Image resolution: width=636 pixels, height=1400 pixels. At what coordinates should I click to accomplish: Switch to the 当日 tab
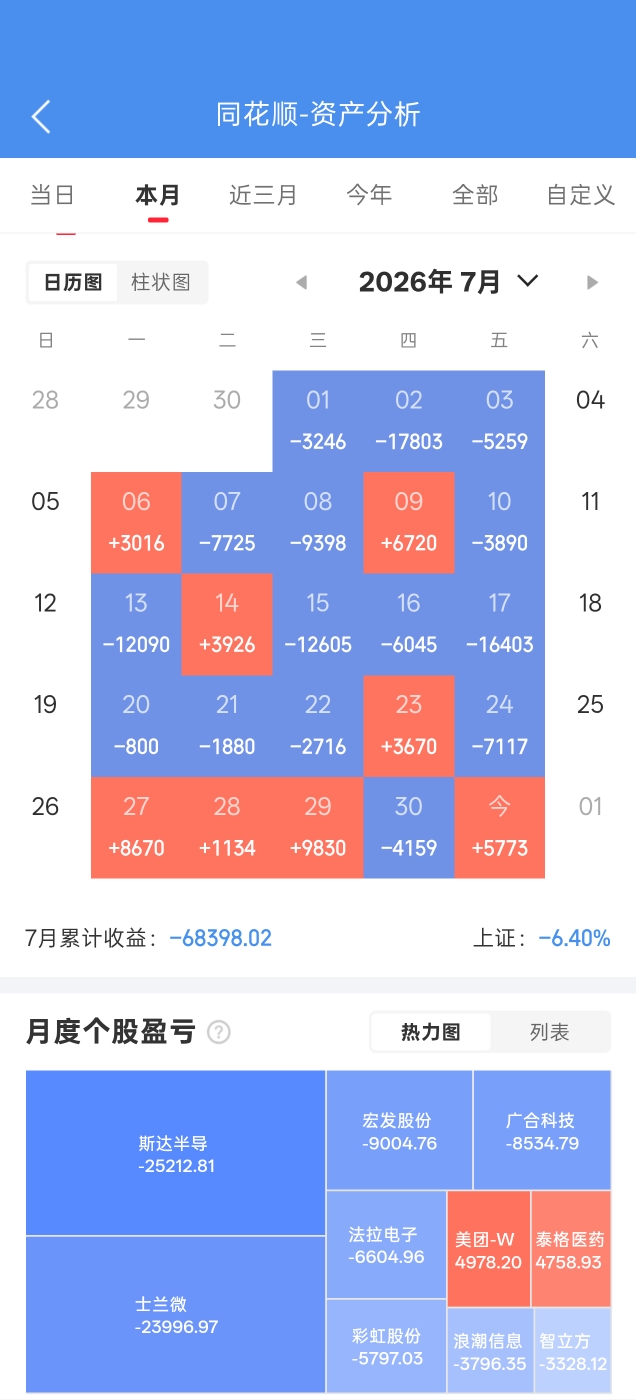tap(52, 195)
